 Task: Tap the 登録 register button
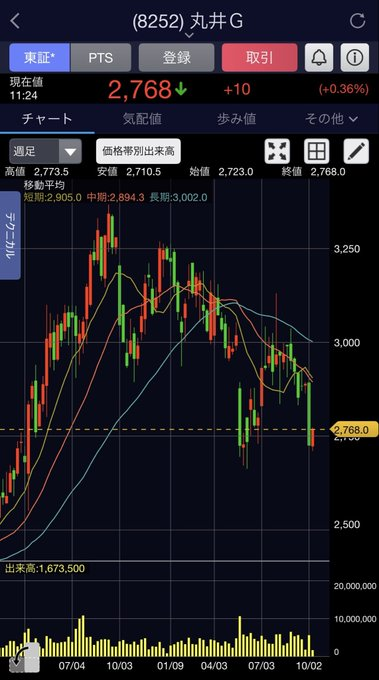(x=176, y=57)
